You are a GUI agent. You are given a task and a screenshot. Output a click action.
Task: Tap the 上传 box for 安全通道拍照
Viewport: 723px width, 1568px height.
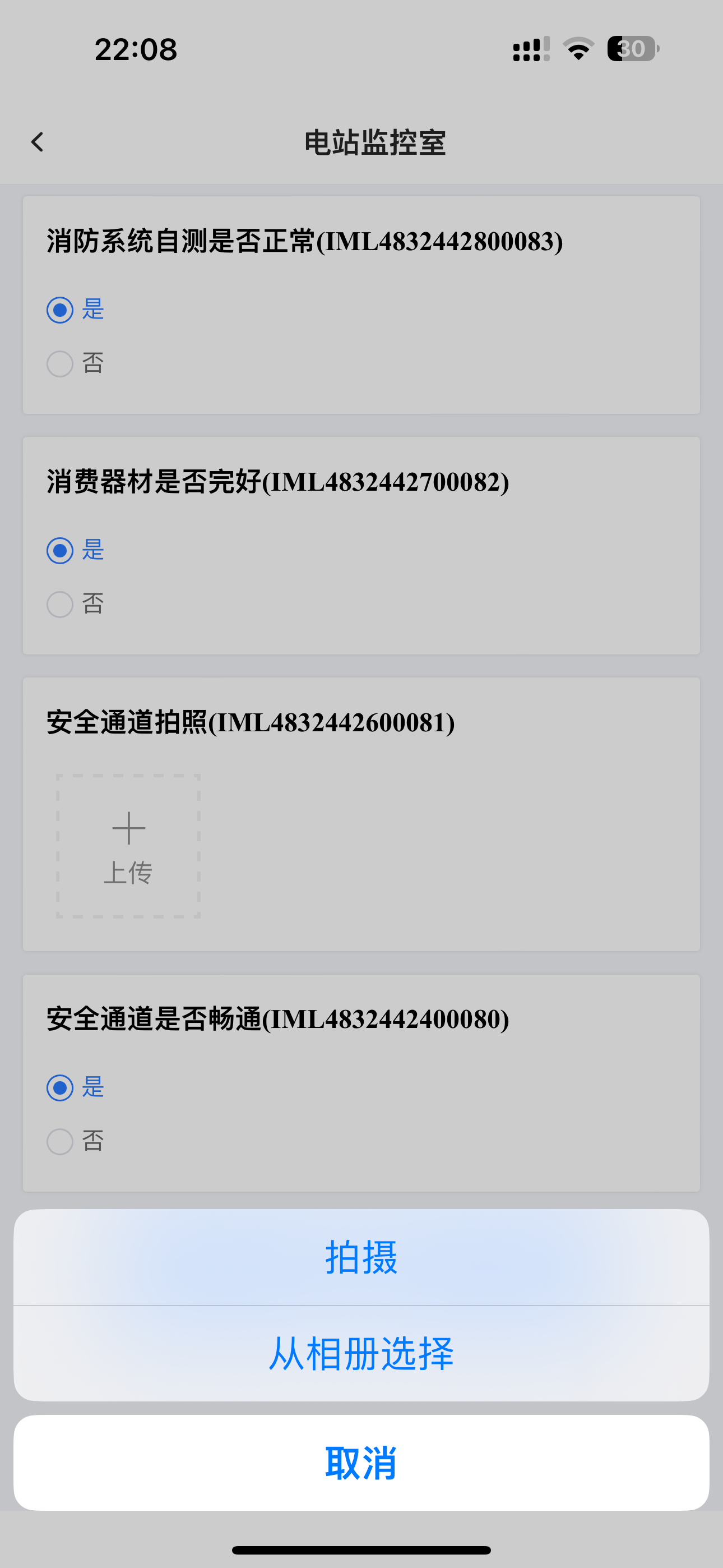(128, 846)
